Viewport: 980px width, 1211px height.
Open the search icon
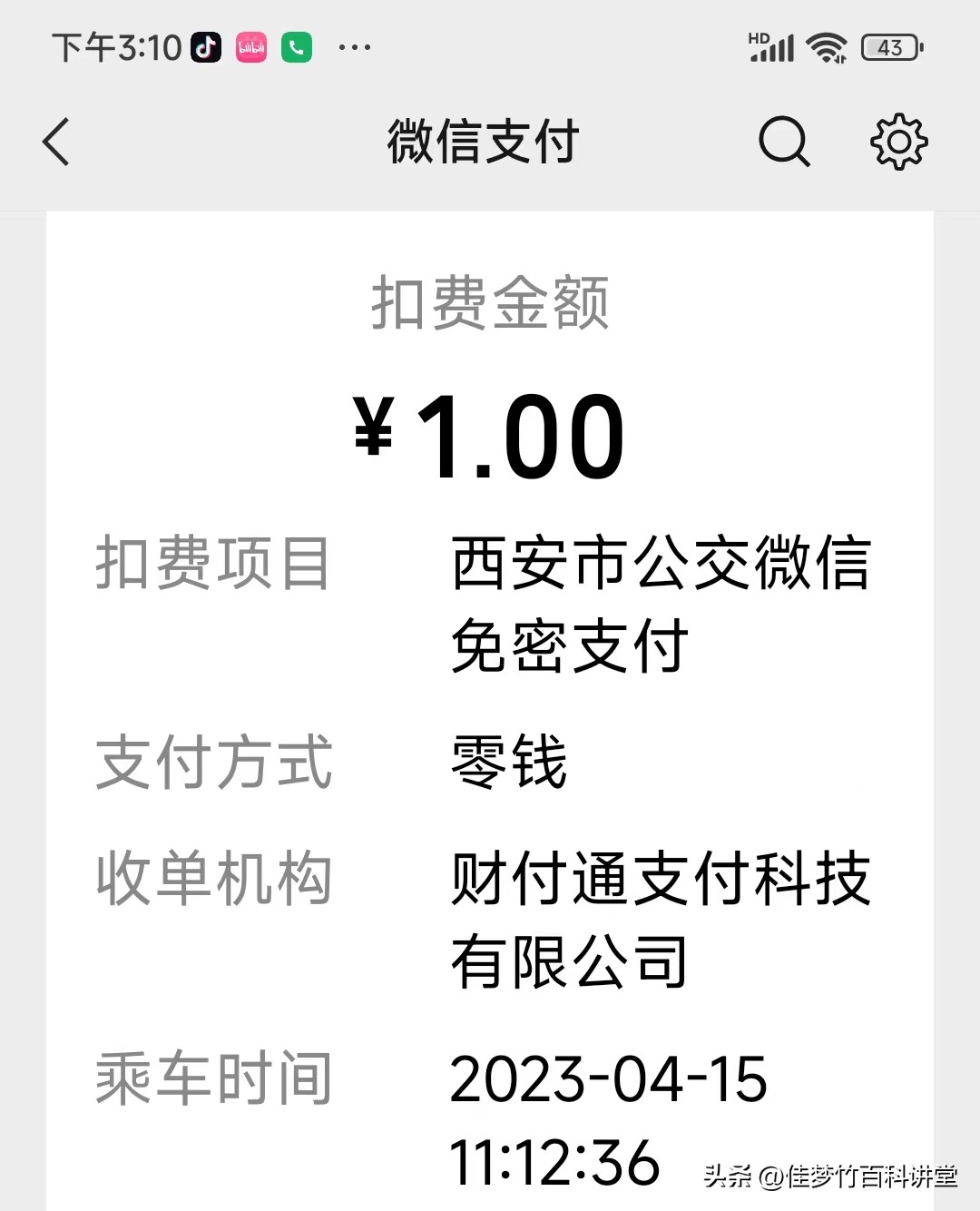pos(784,142)
